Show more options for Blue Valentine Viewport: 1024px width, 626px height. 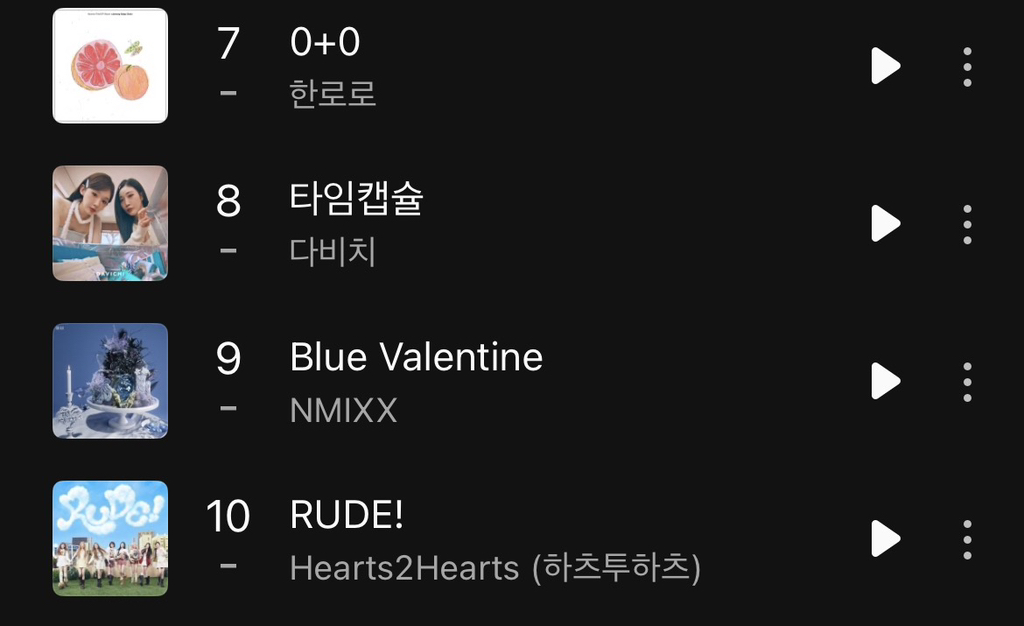point(967,381)
